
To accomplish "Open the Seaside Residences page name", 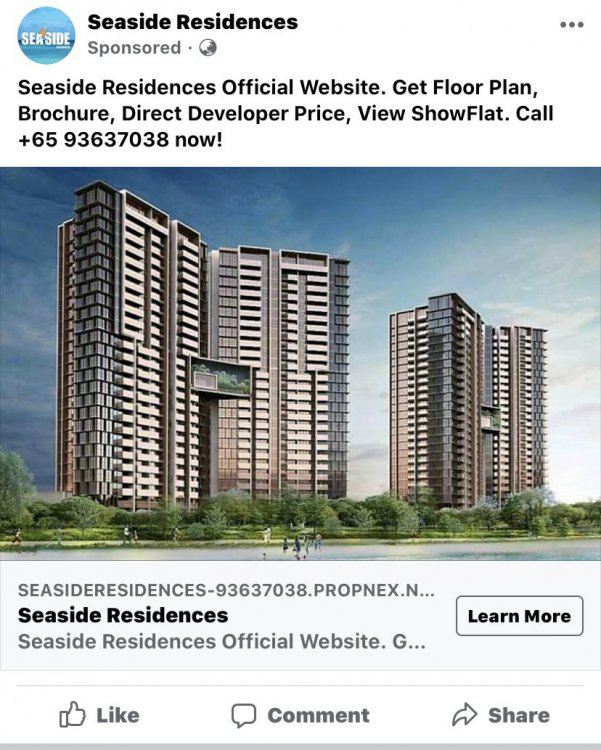I will [x=192, y=21].
